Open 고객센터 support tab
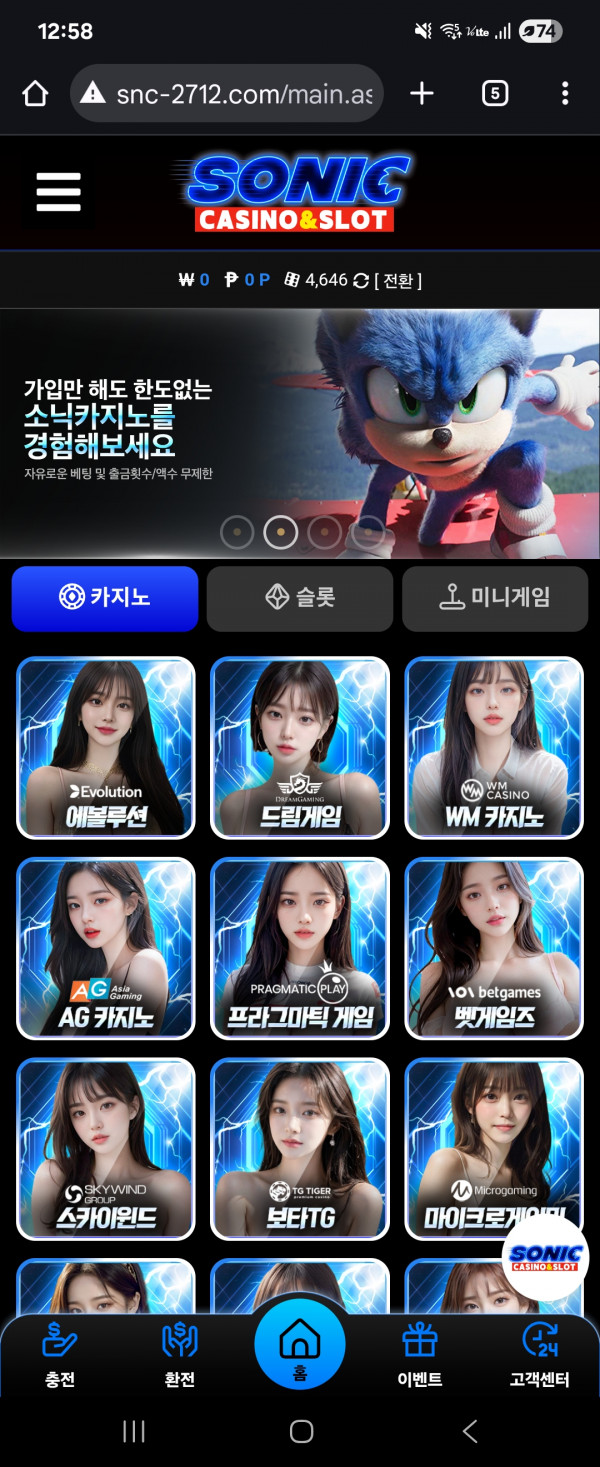Viewport: 600px width, 1467px height. (x=539, y=1354)
